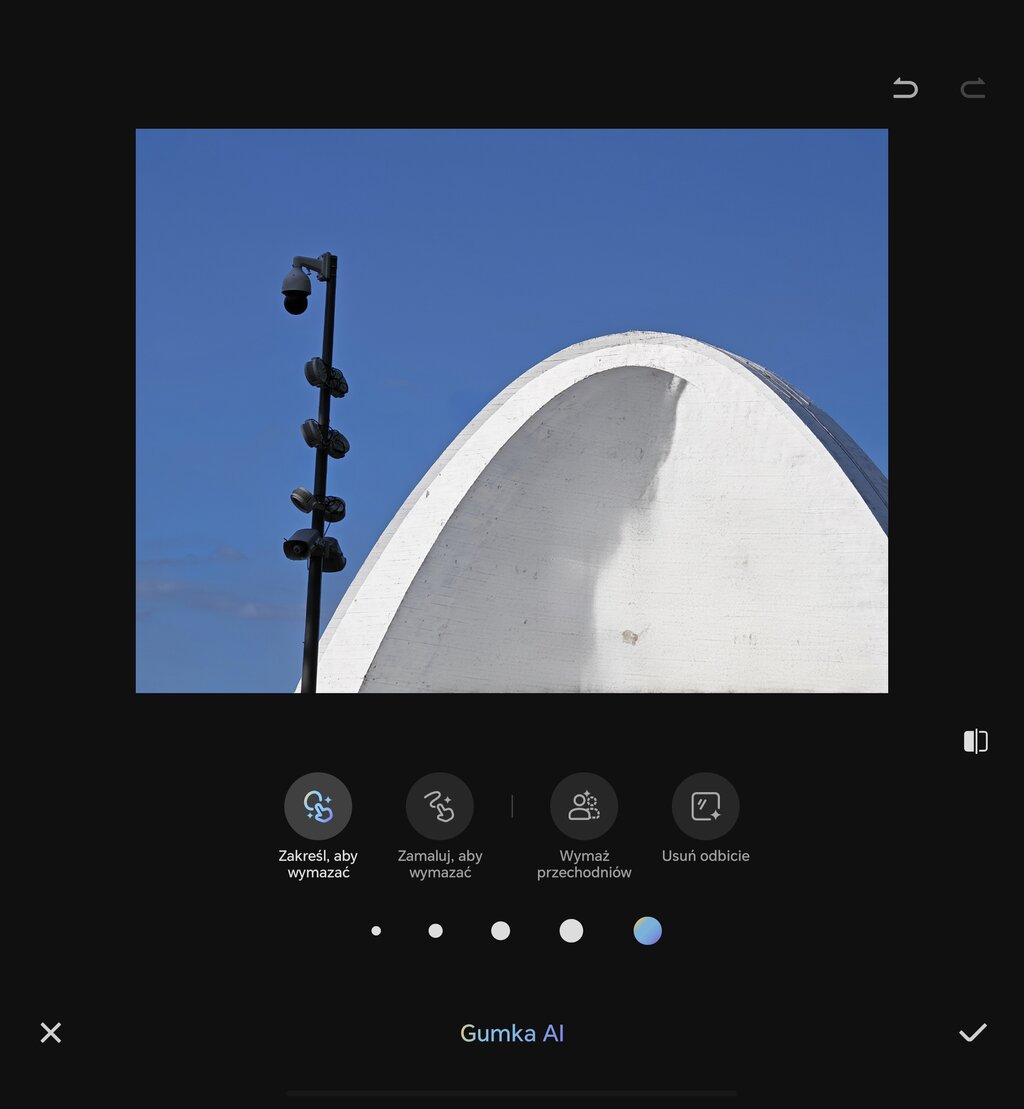Image resolution: width=1024 pixels, height=1109 pixels.
Task: Toggle the before/after compare view
Action: pos(976,741)
